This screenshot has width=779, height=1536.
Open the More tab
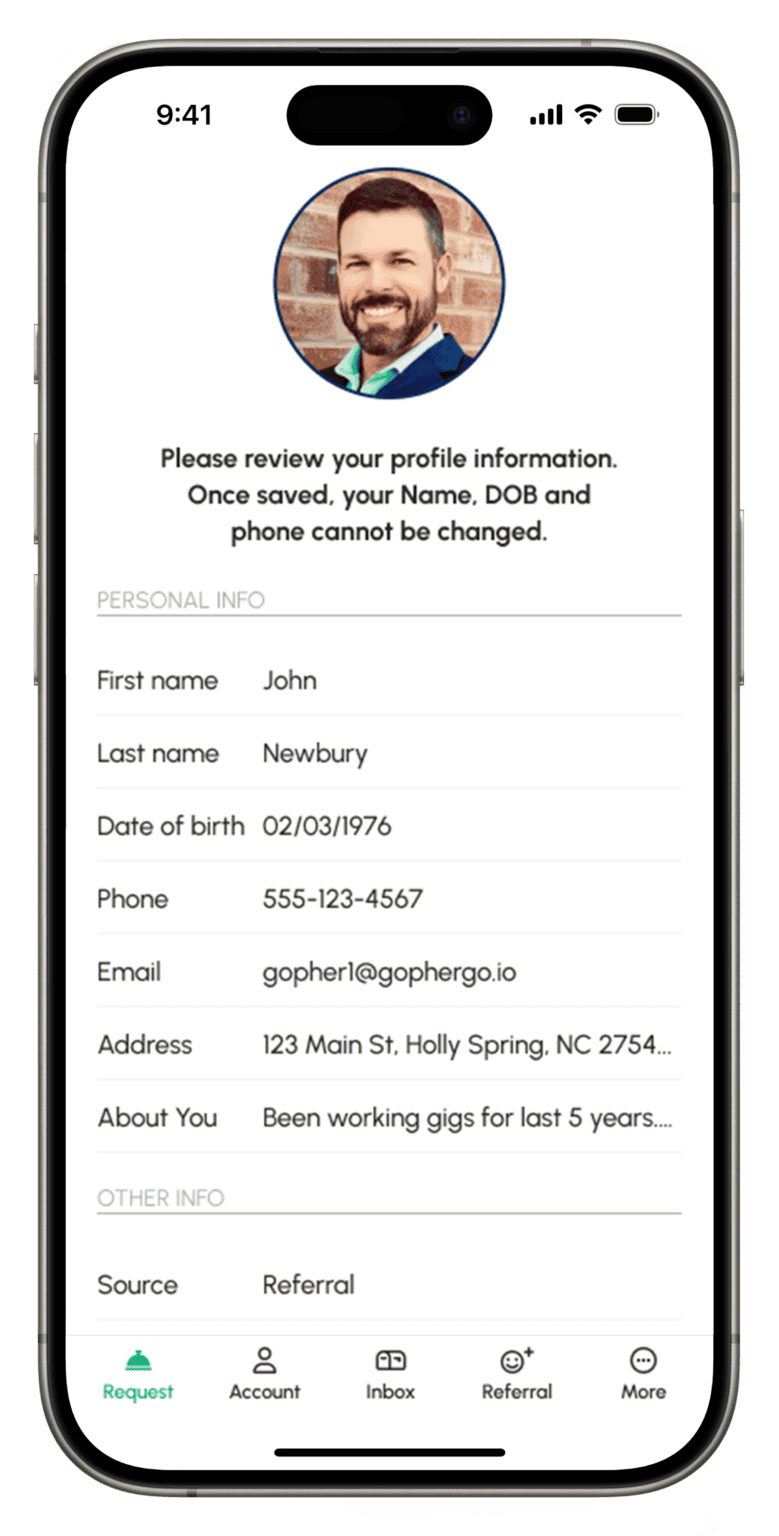coord(643,1375)
